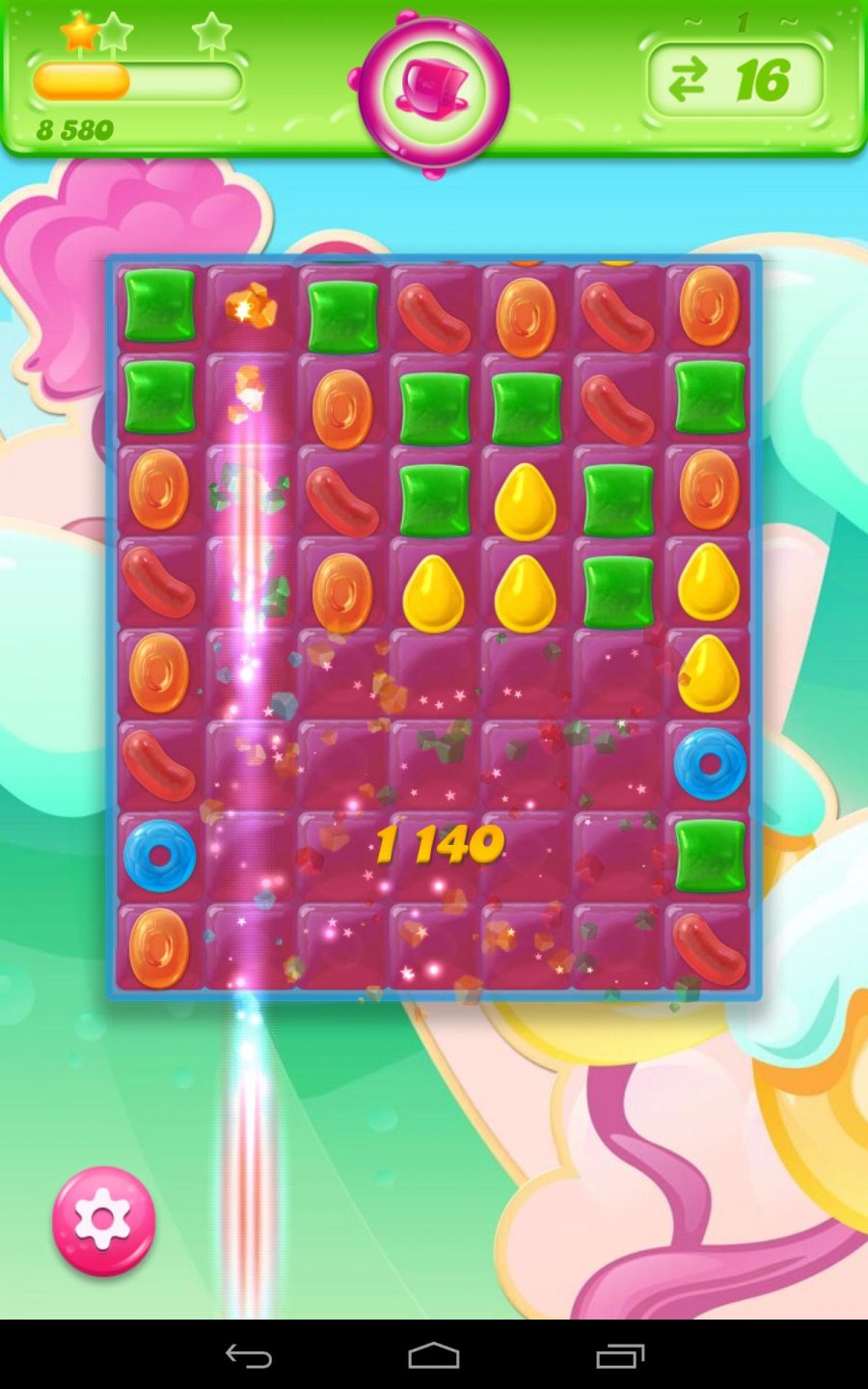Image resolution: width=868 pixels, height=1389 pixels.
Task: Go to the home screen
Action: coord(434,1356)
